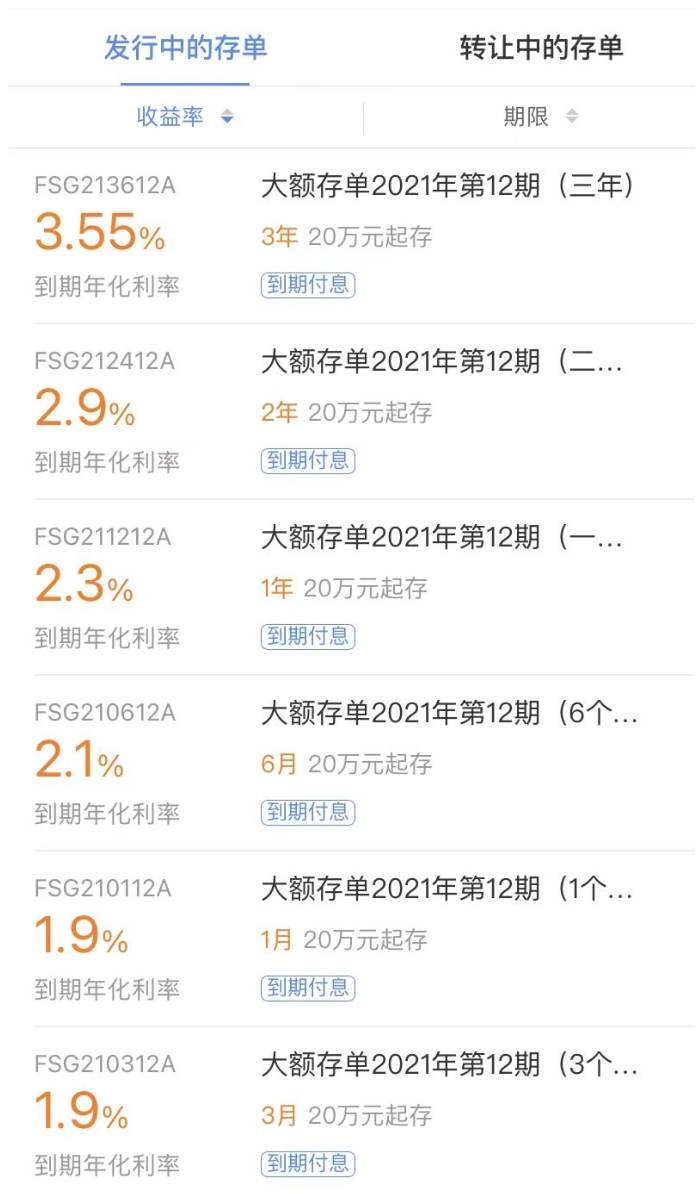Select the 发行中的存单 tab
698x1194 pixels.
tap(186, 48)
